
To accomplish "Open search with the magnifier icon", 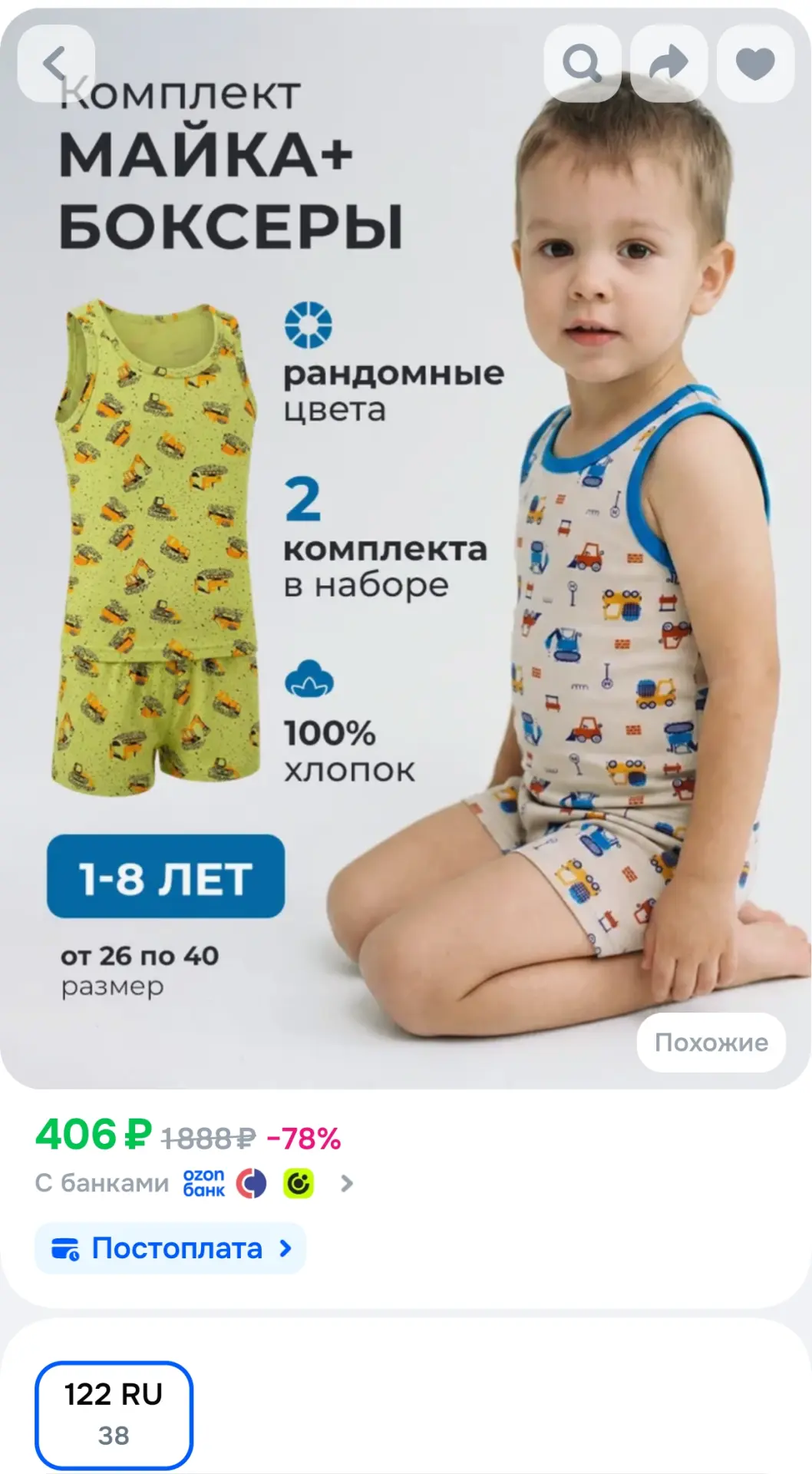I will point(583,64).
